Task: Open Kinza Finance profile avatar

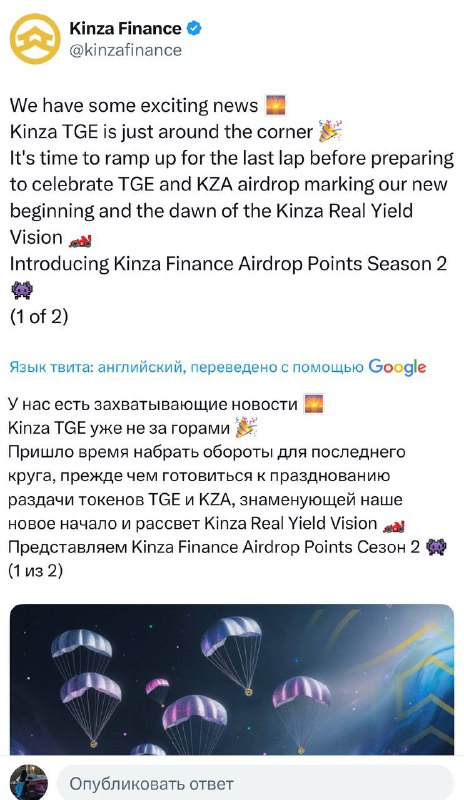Action: point(35,39)
